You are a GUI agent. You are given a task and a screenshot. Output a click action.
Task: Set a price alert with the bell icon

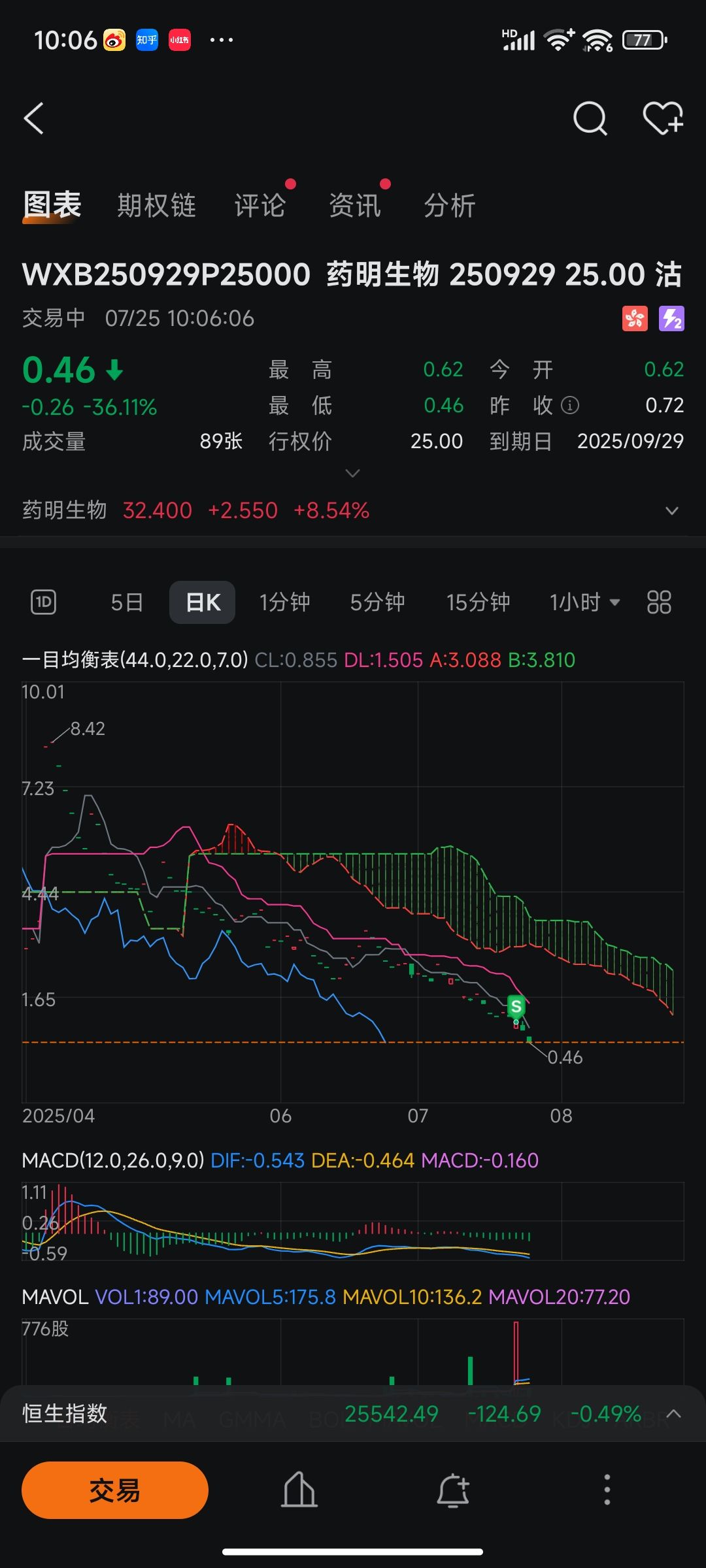(x=453, y=1490)
